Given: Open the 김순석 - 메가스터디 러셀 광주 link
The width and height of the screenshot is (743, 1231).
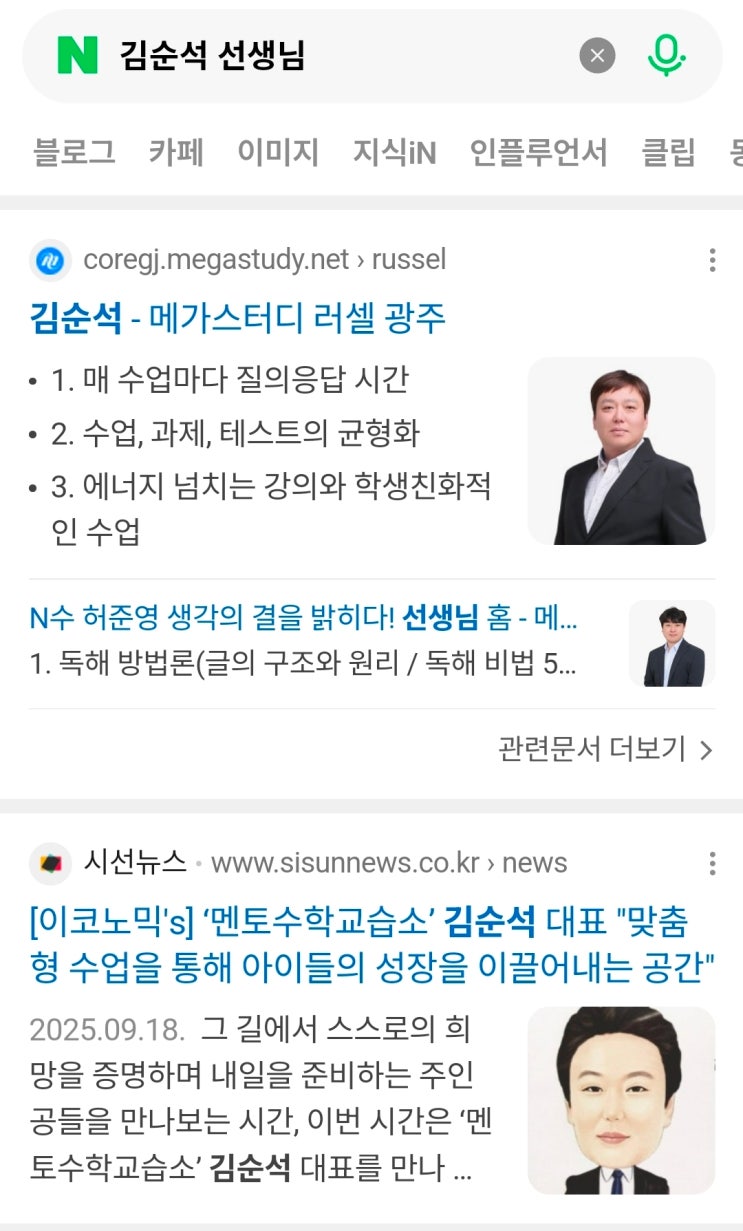Looking at the screenshot, I should pyautogui.click(x=238, y=319).
